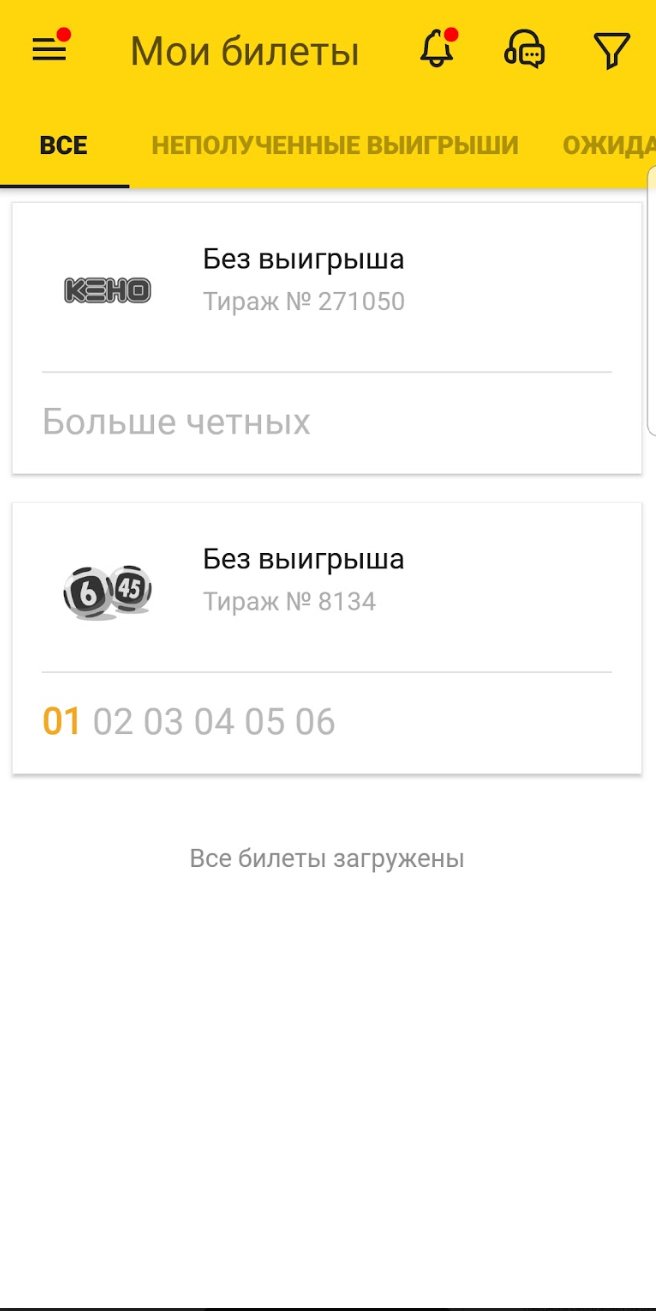
Task: Open the 6 из 45 ticket for draw 8134
Action: click(x=326, y=637)
